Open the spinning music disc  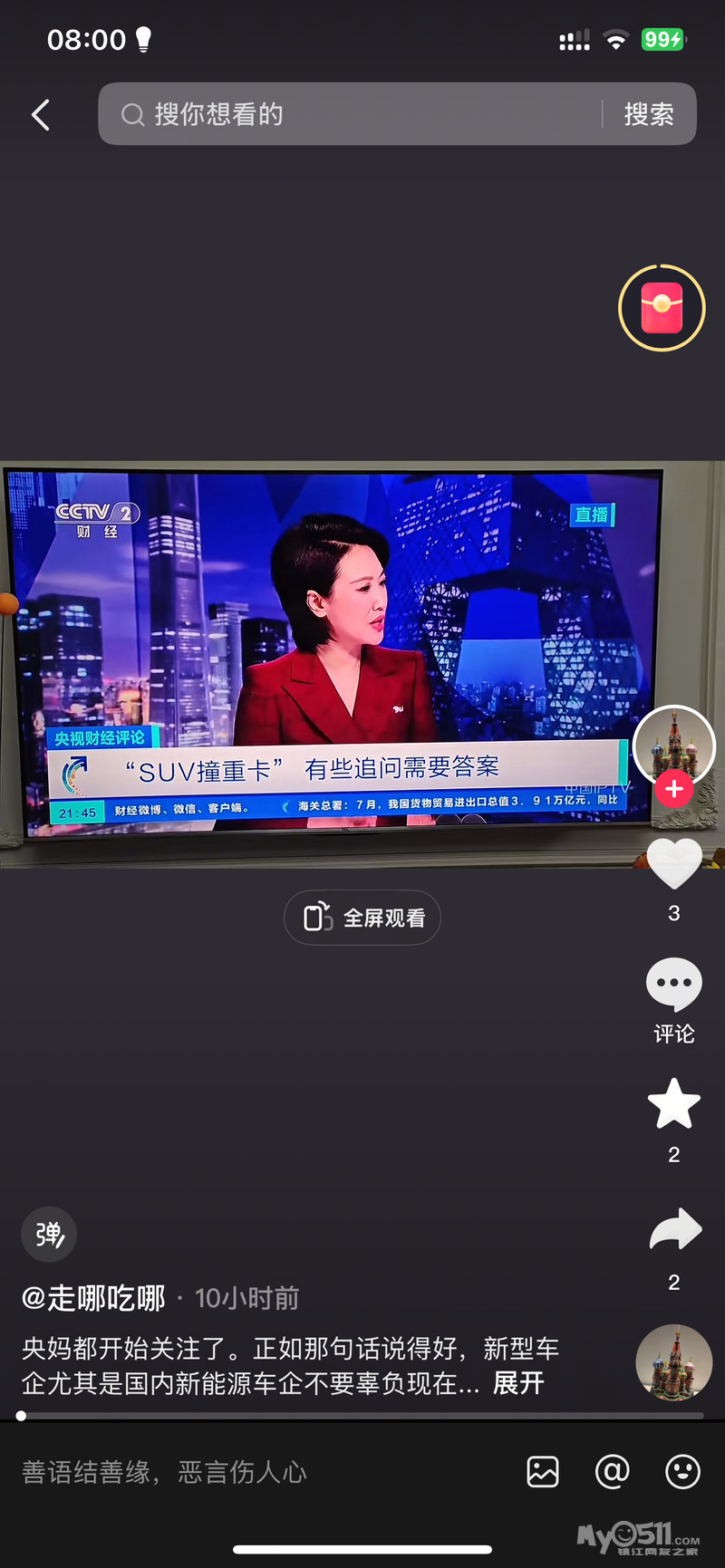[x=673, y=1362]
